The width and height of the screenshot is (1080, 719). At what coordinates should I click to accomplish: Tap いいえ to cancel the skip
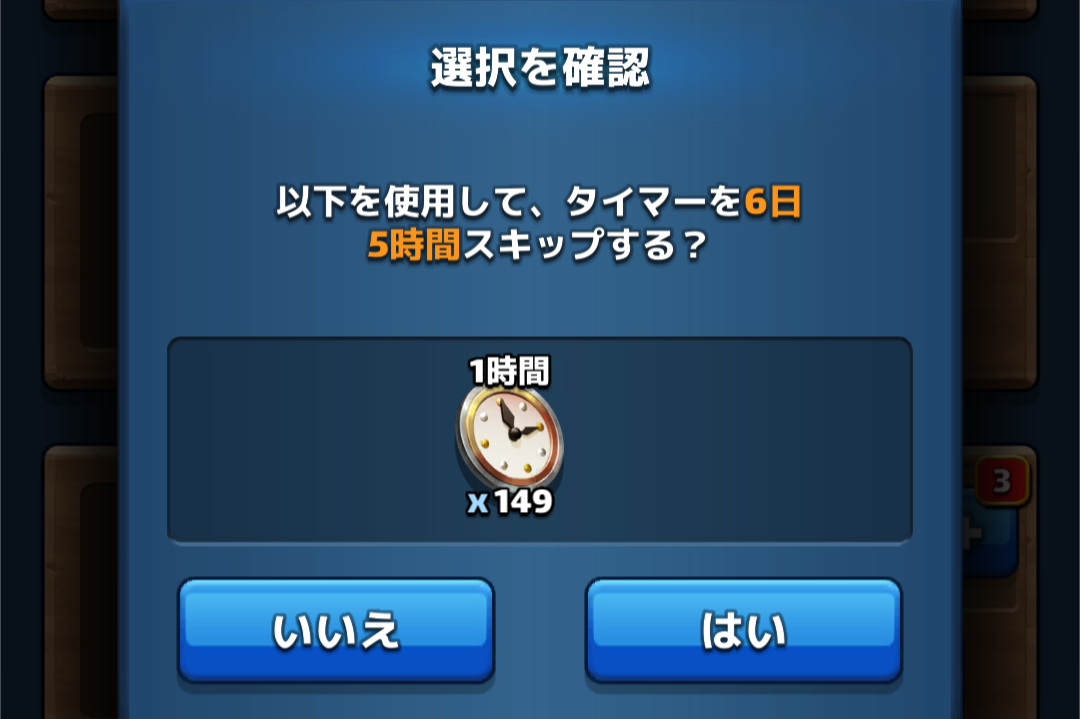coord(336,629)
